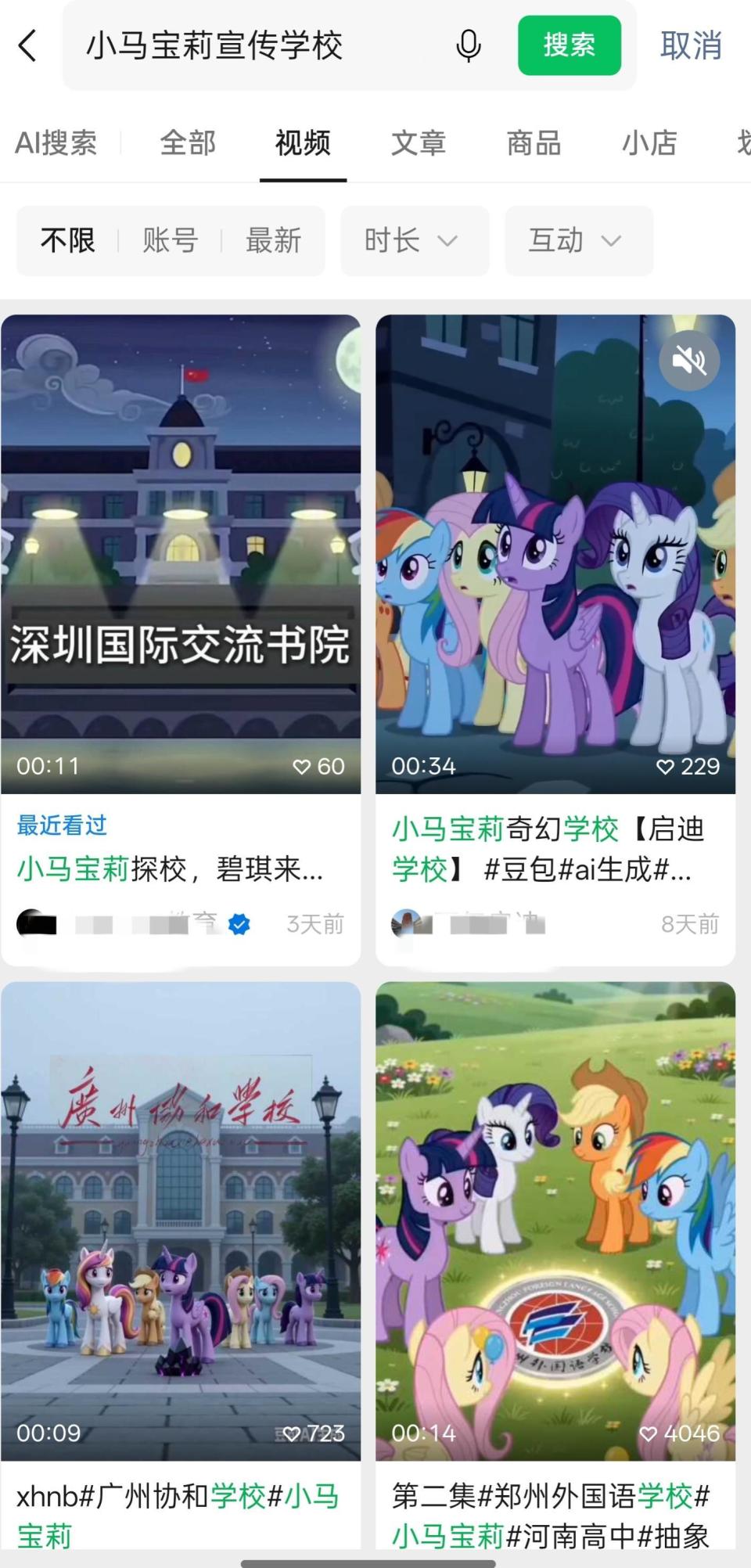Open the 深圳国际交流书院 video thumbnail
The width and height of the screenshot is (751, 1568).
click(x=181, y=548)
